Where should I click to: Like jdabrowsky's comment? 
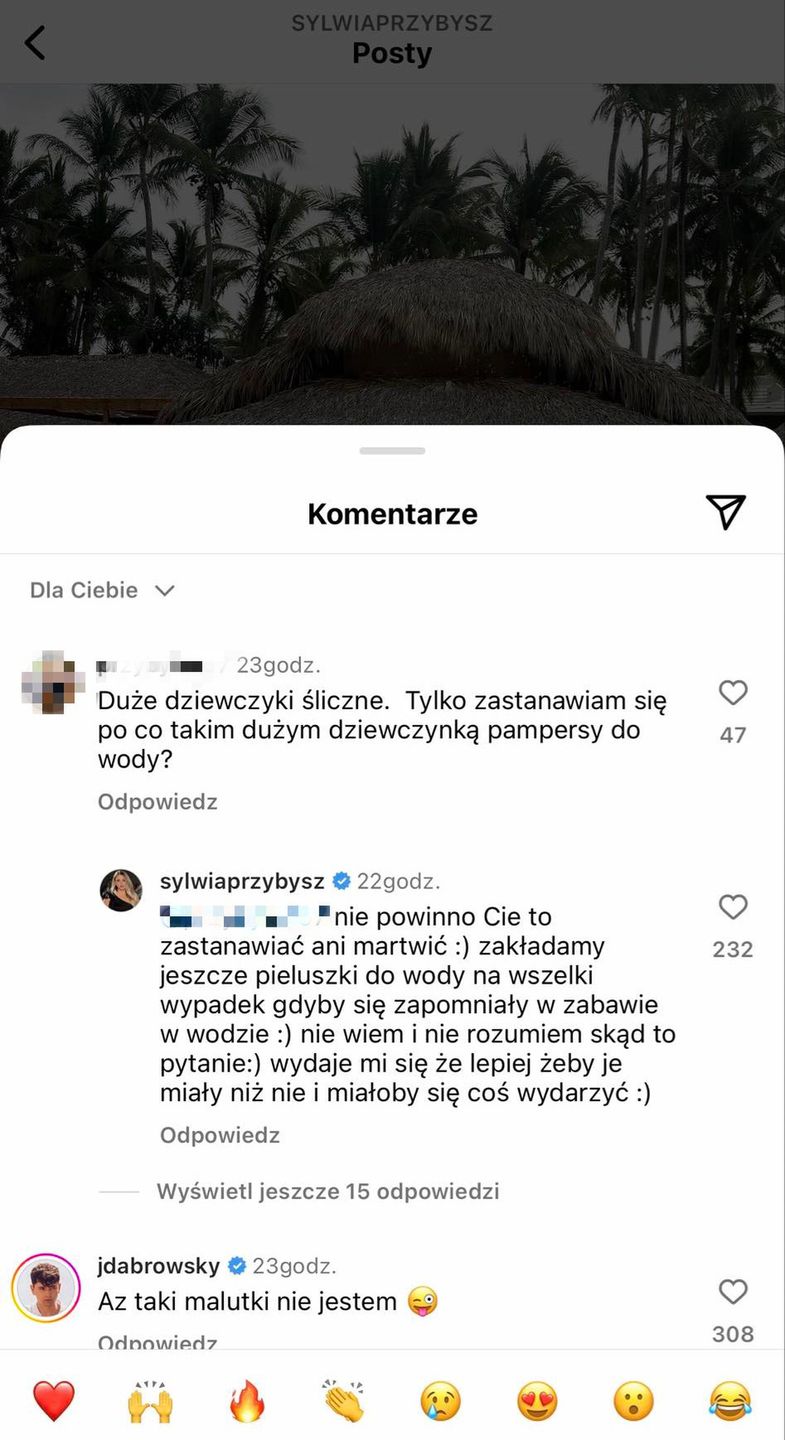coord(733,1292)
